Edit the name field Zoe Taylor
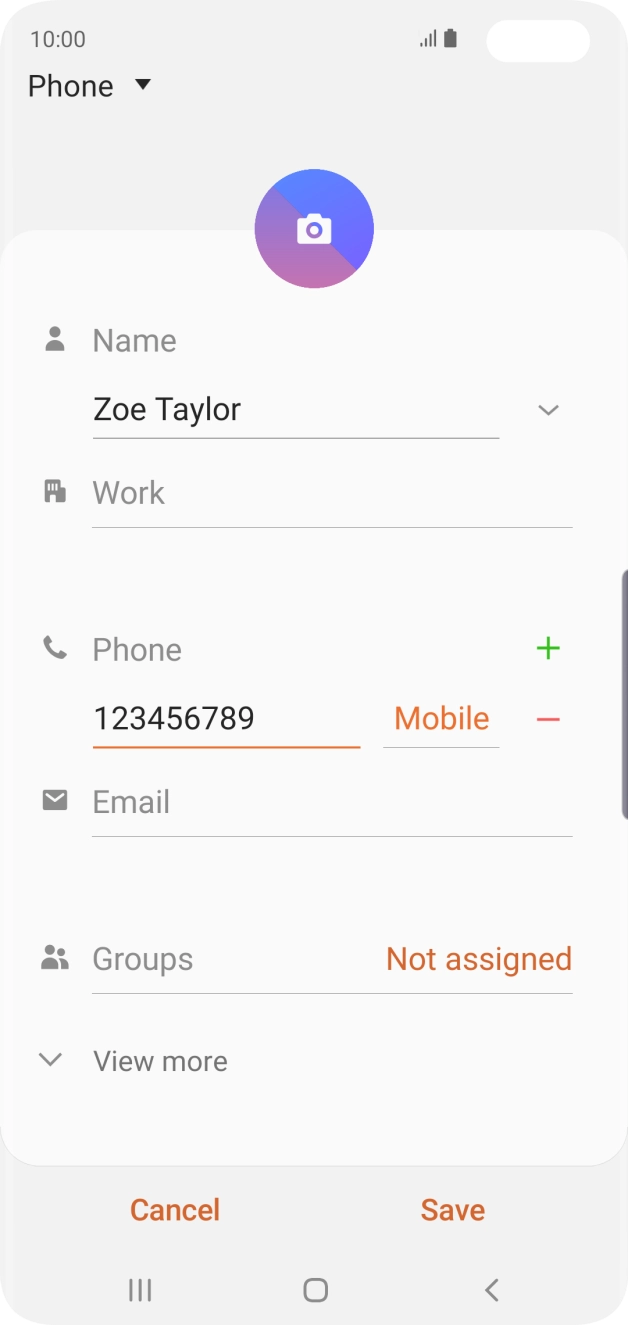Image resolution: width=628 pixels, height=1325 pixels. tap(295, 410)
